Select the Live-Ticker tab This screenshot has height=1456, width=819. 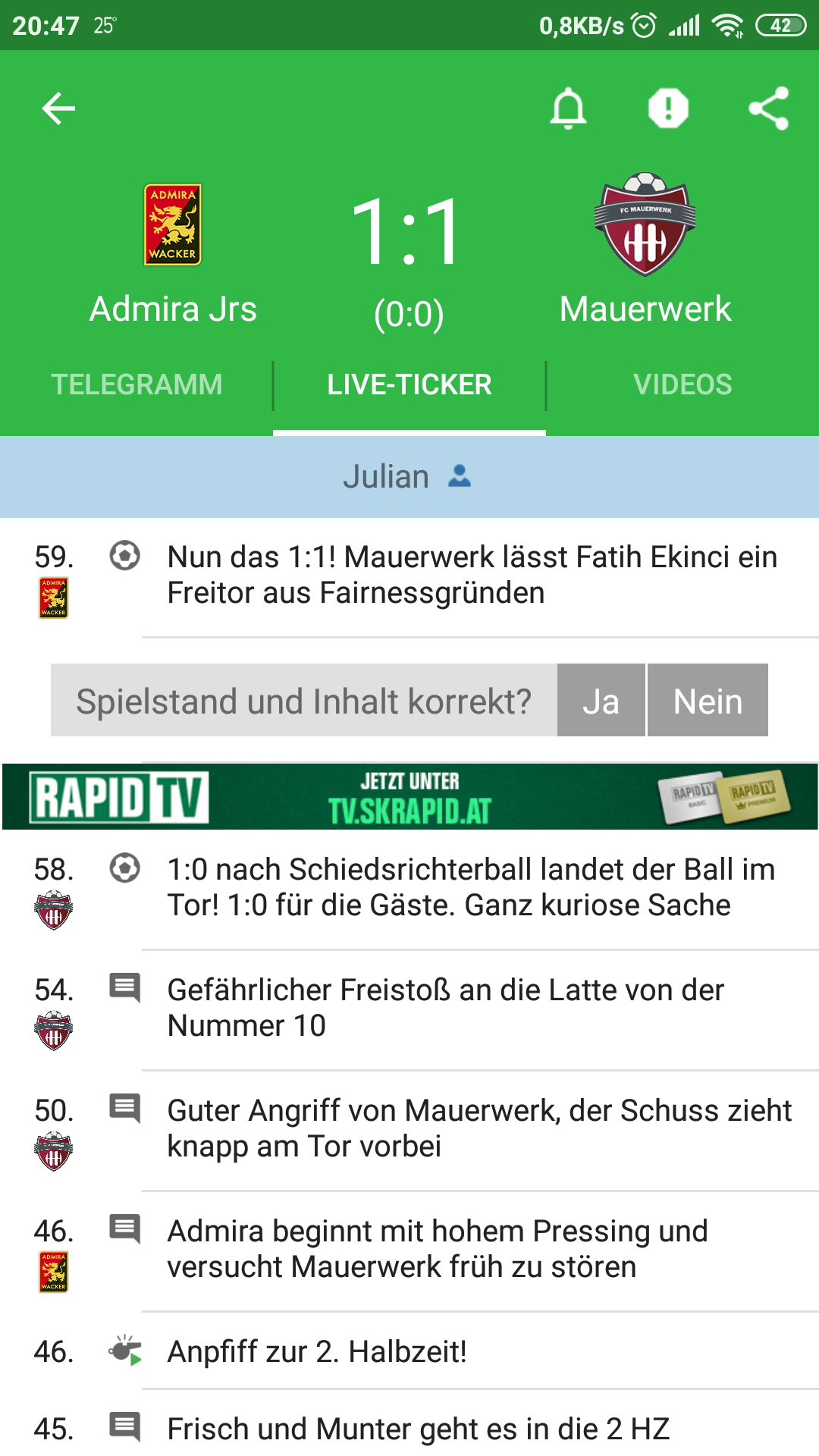tap(409, 384)
